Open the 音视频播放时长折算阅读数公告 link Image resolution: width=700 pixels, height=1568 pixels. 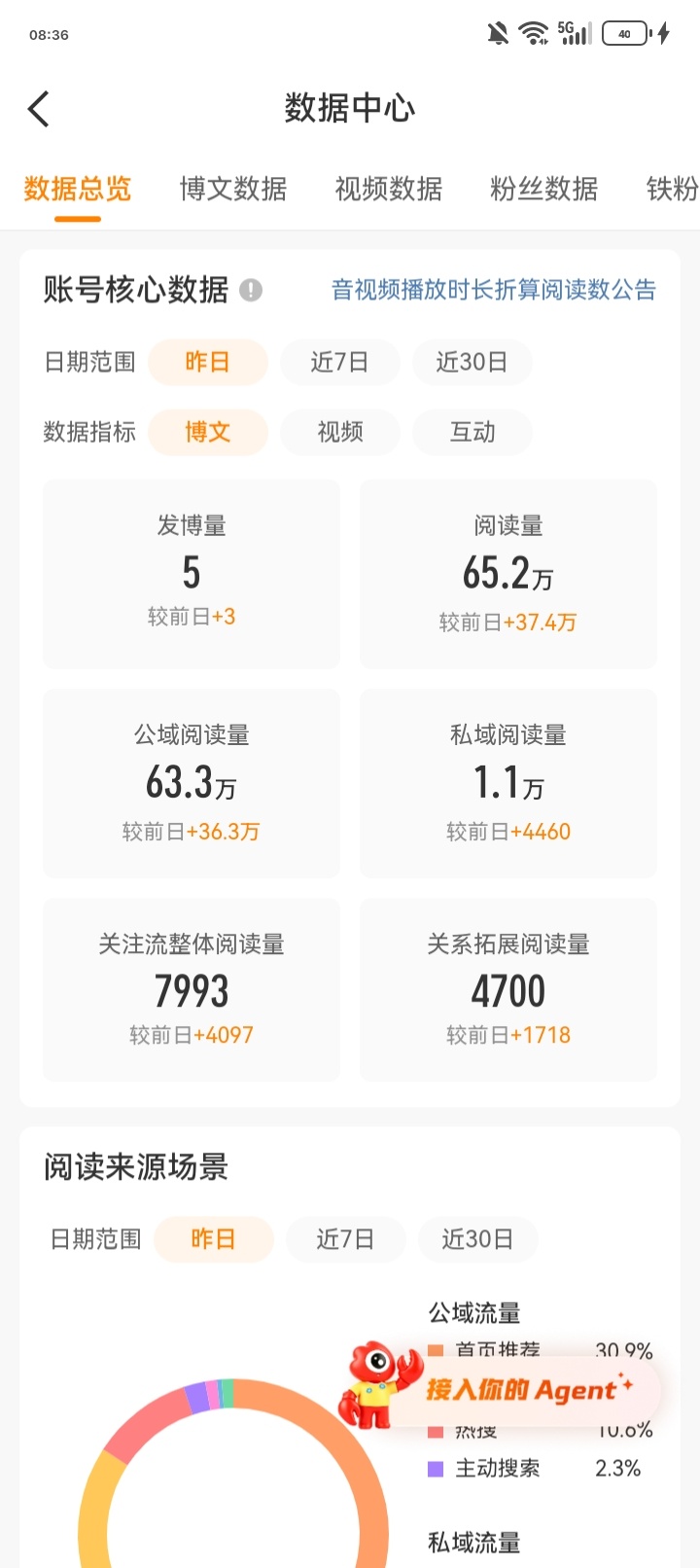pyautogui.click(x=494, y=290)
